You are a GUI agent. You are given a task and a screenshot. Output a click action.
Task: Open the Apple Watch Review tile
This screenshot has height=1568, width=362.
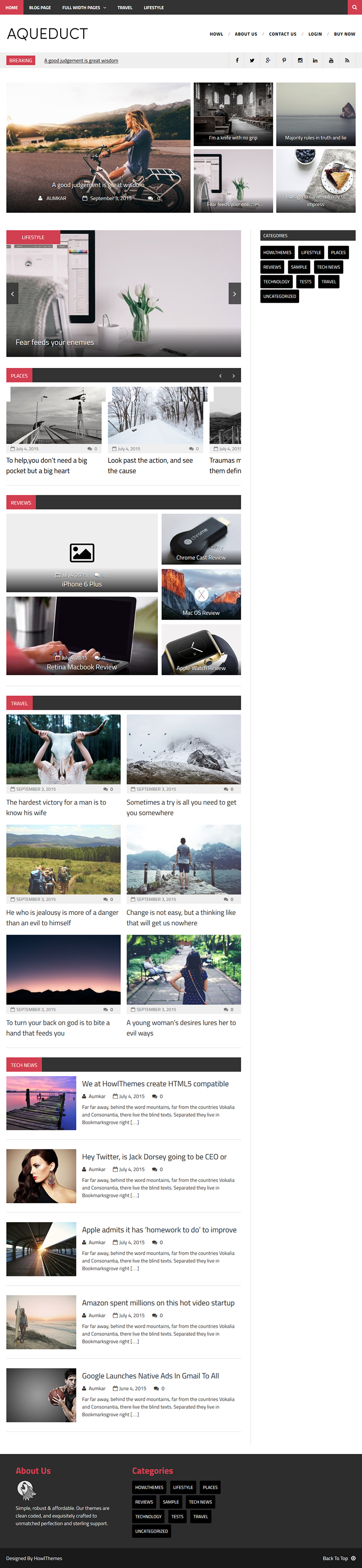tap(201, 649)
